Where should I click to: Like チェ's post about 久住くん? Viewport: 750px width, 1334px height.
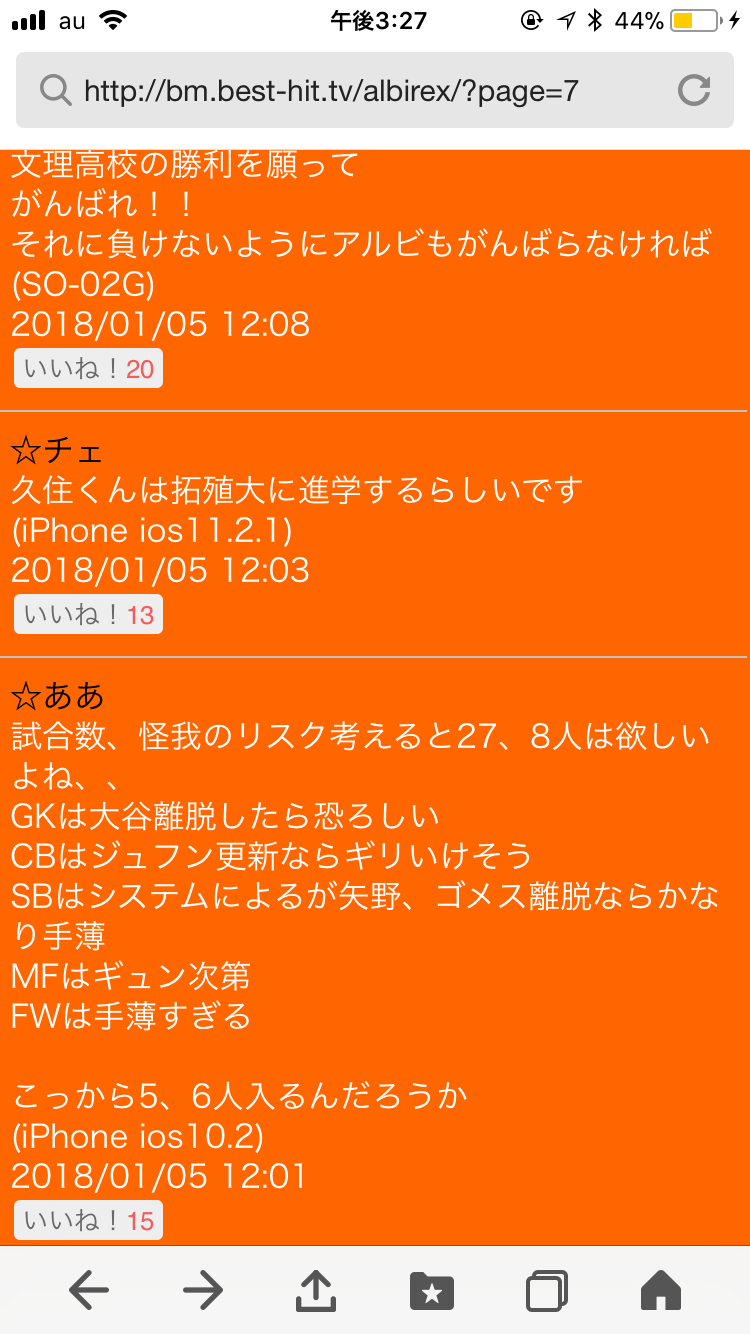pyautogui.click(x=88, y=615)
